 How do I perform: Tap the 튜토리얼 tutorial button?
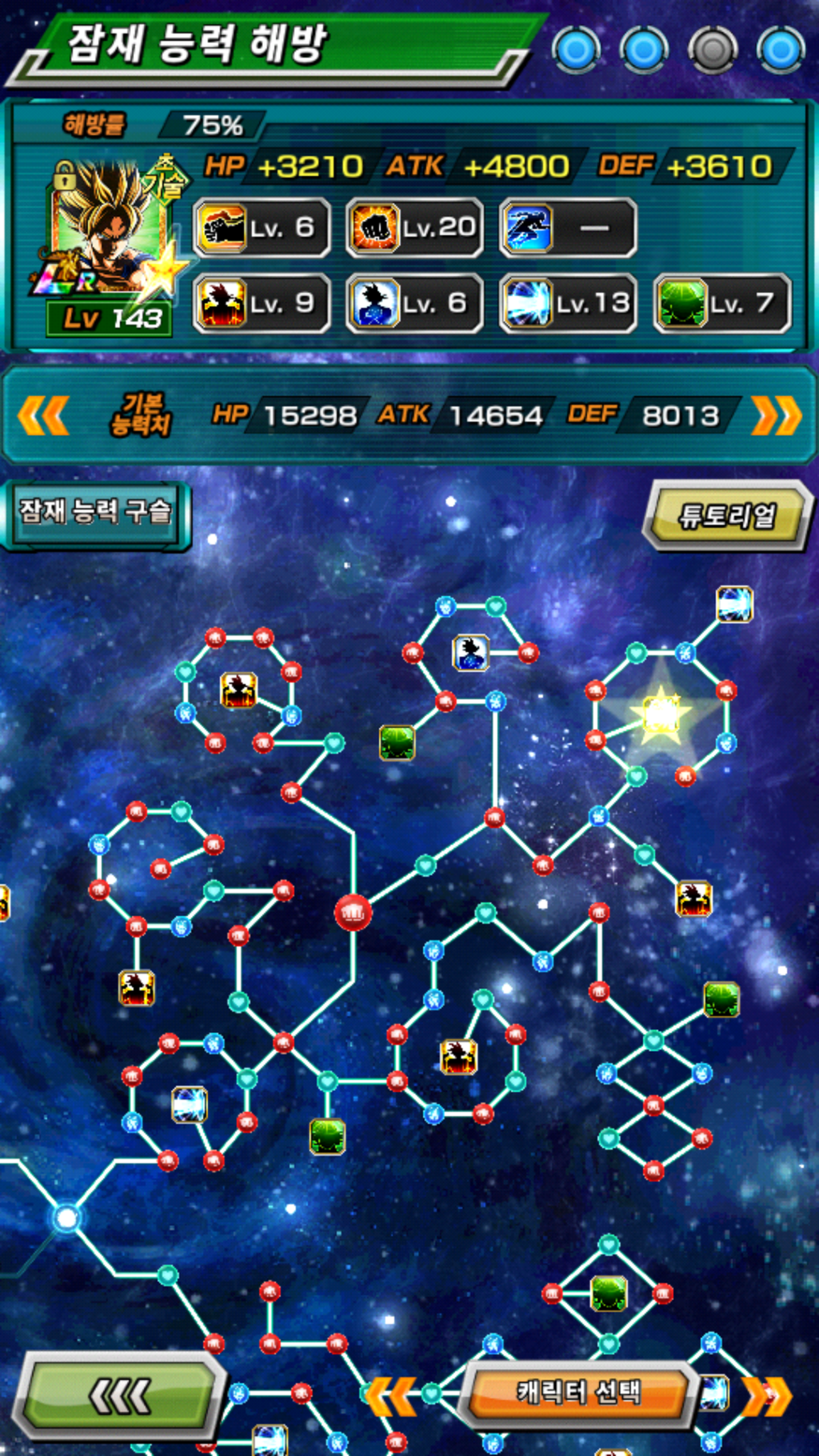click(727, 515)
